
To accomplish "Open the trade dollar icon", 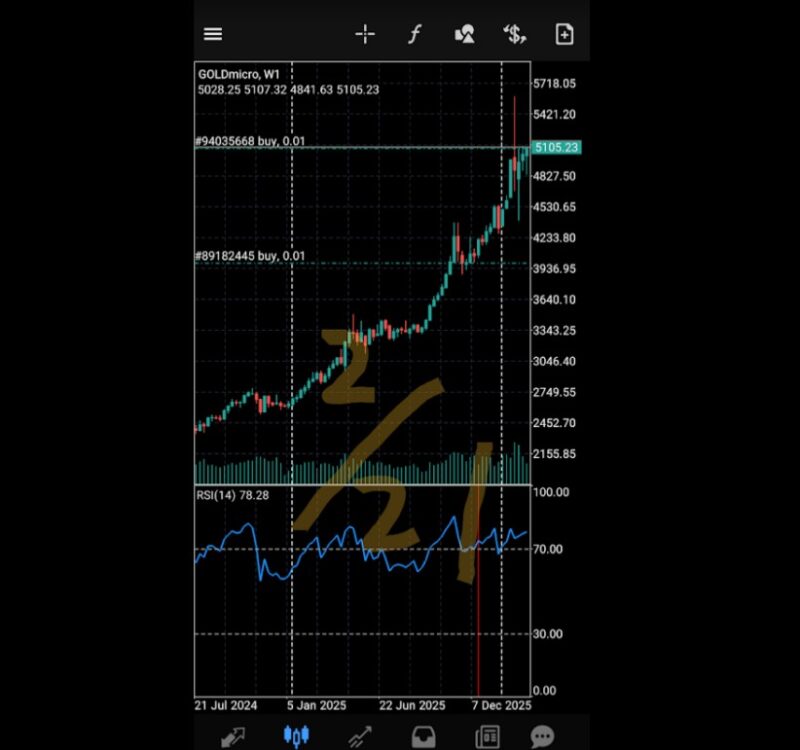I will pos(515,34).
